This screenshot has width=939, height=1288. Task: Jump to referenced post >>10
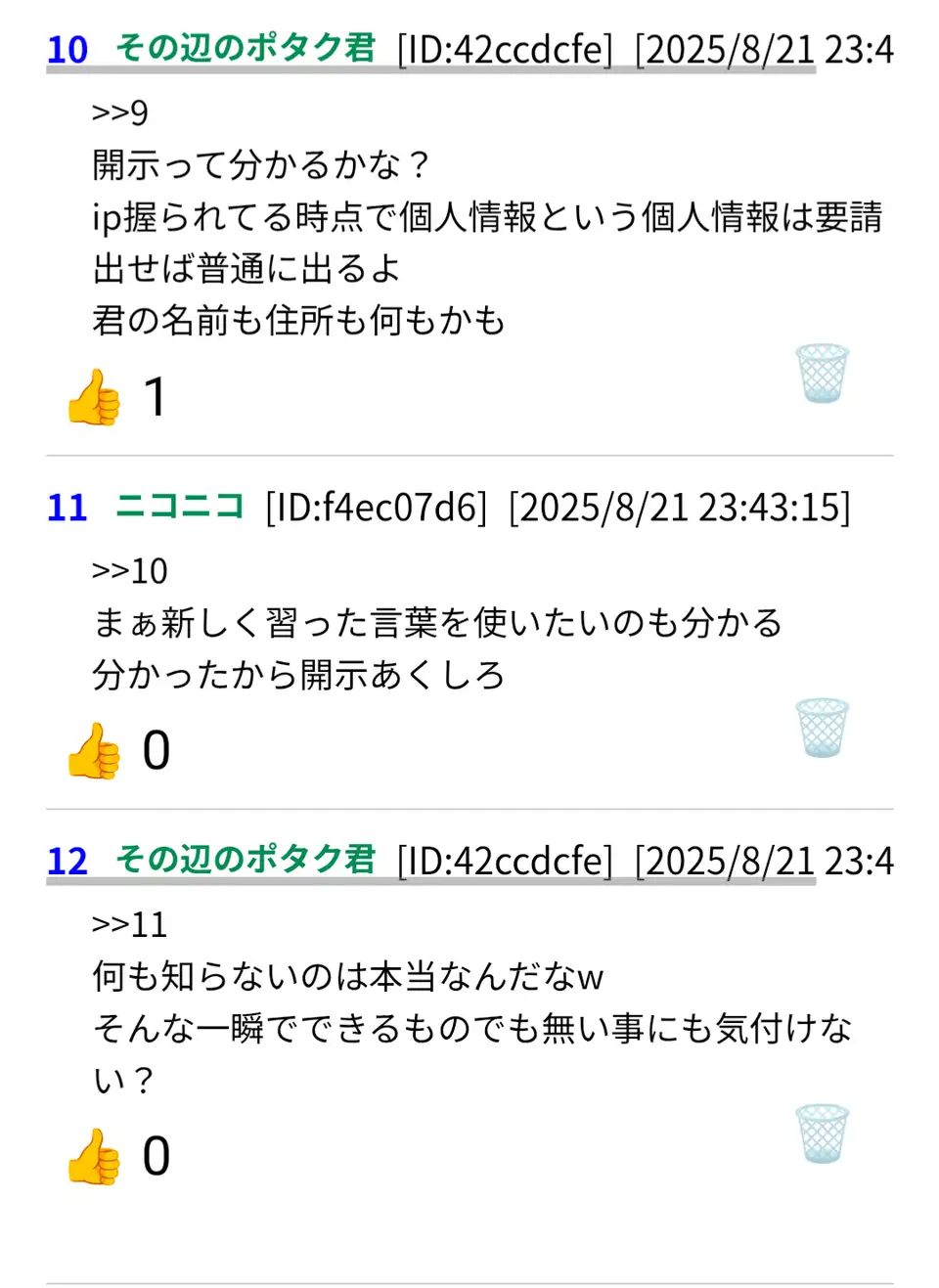point(129,570)
